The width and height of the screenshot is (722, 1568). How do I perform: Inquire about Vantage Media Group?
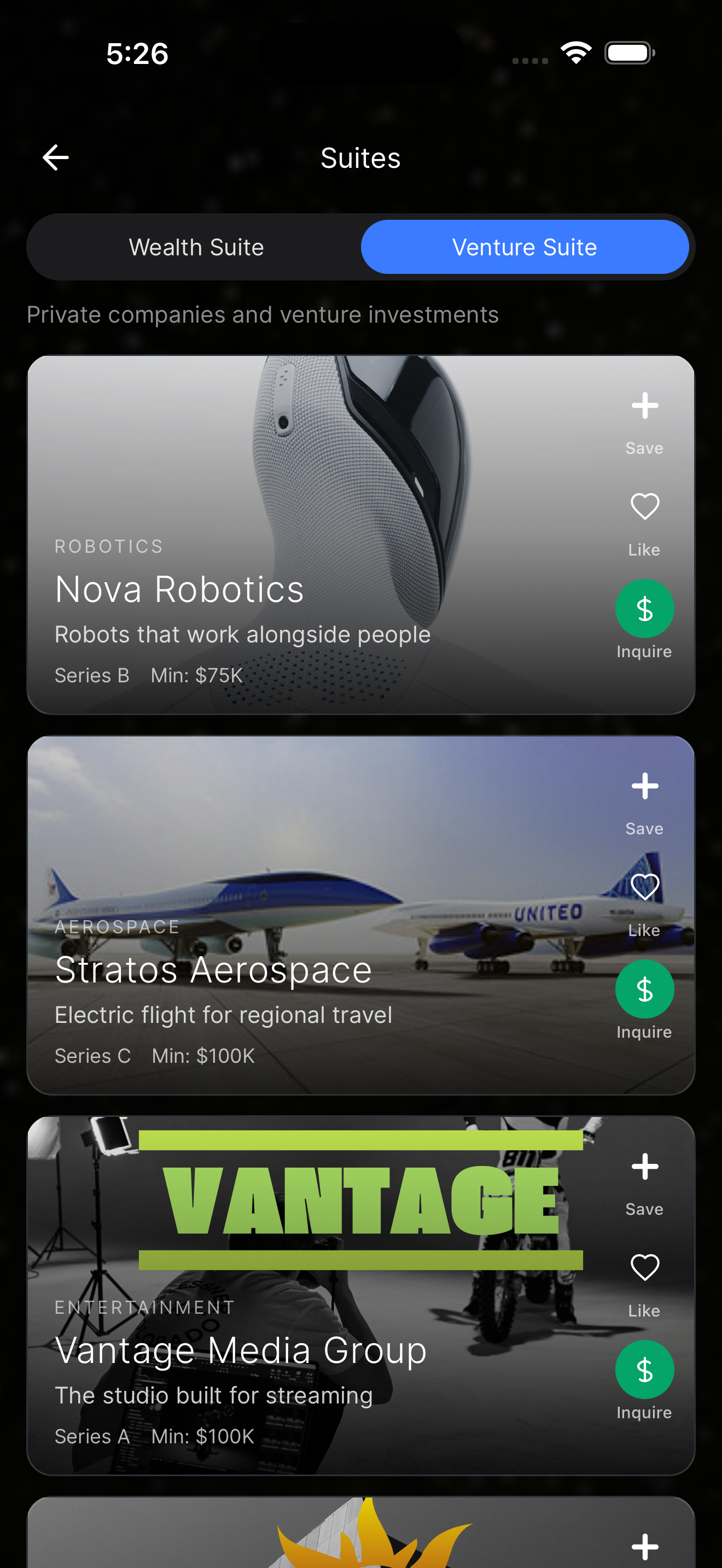[644, 1370]
